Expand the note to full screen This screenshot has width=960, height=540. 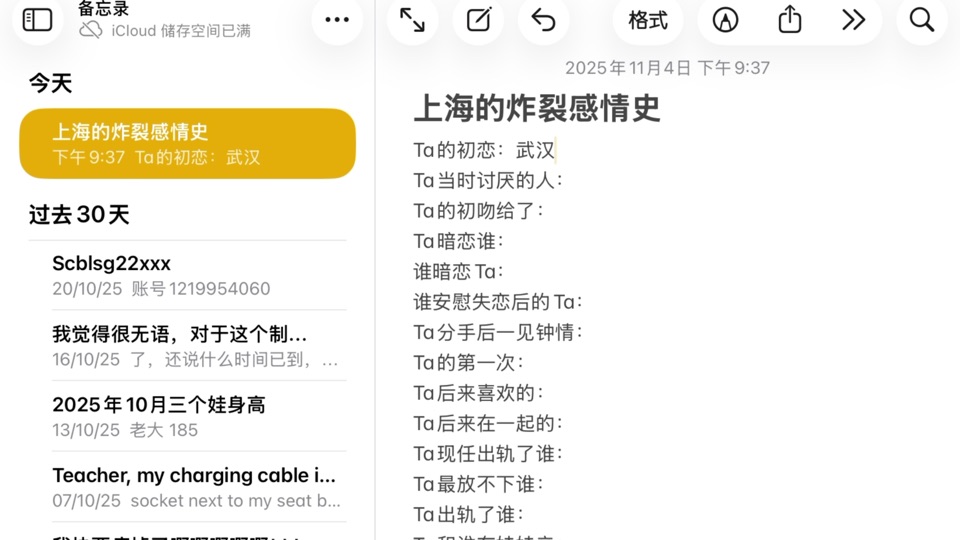(x=412, y=20)
